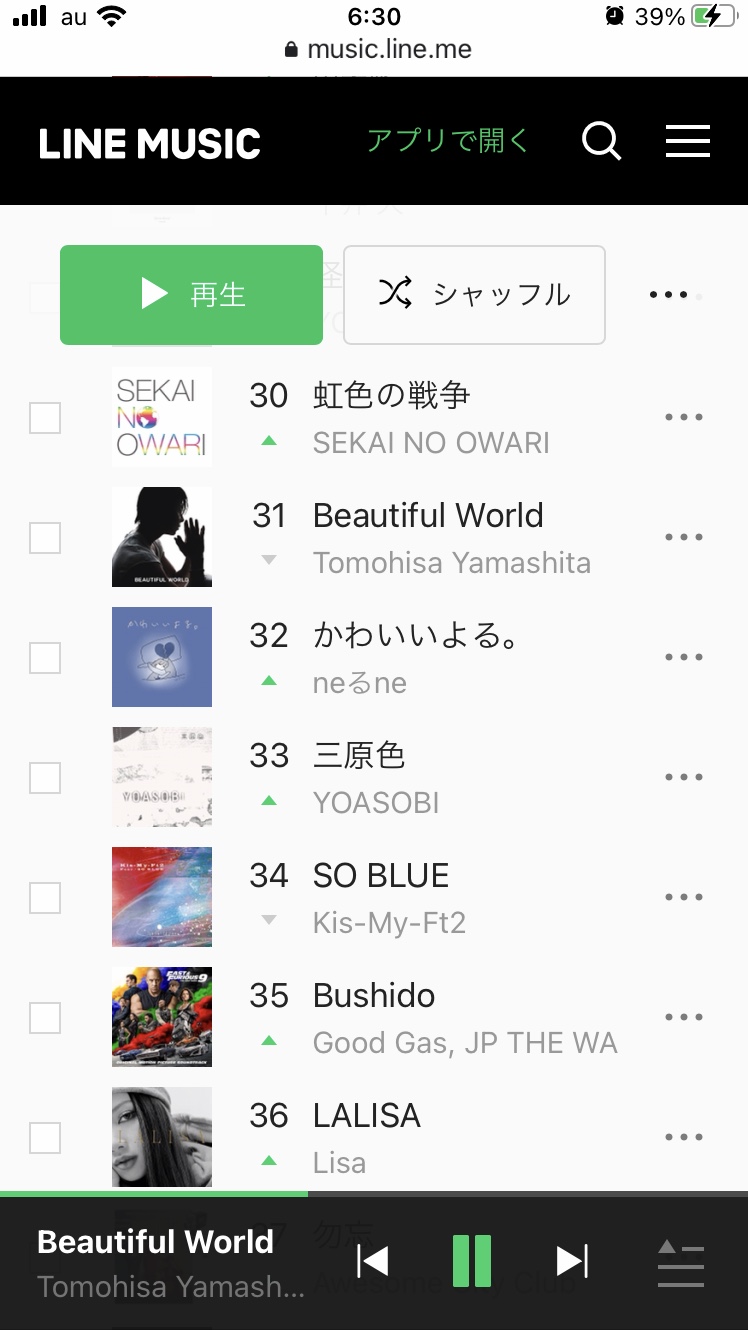Open more options beside the shuffle button

[668, 295]
